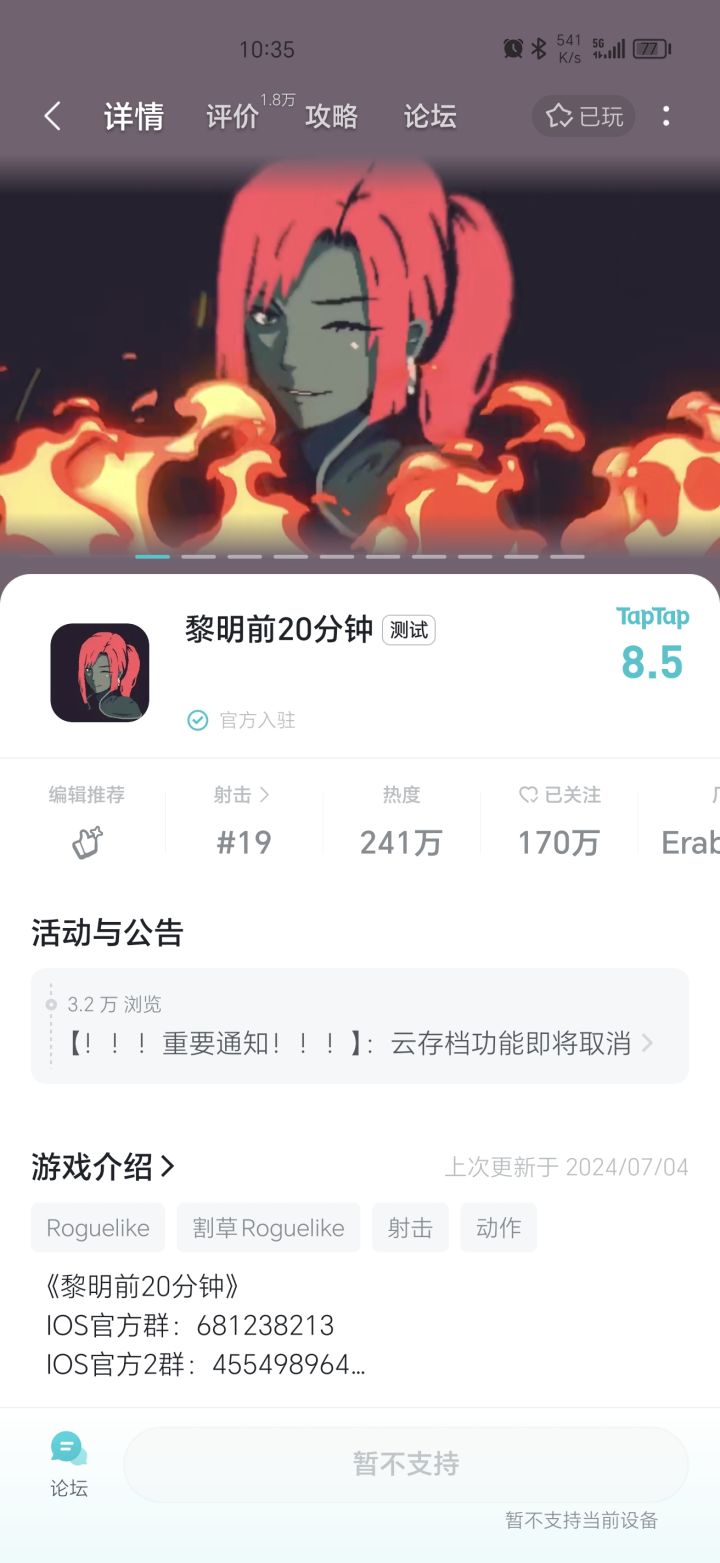Select the Roguelike tag chip
Viewport: 720px width, 1563px height.
point(97,1227)
